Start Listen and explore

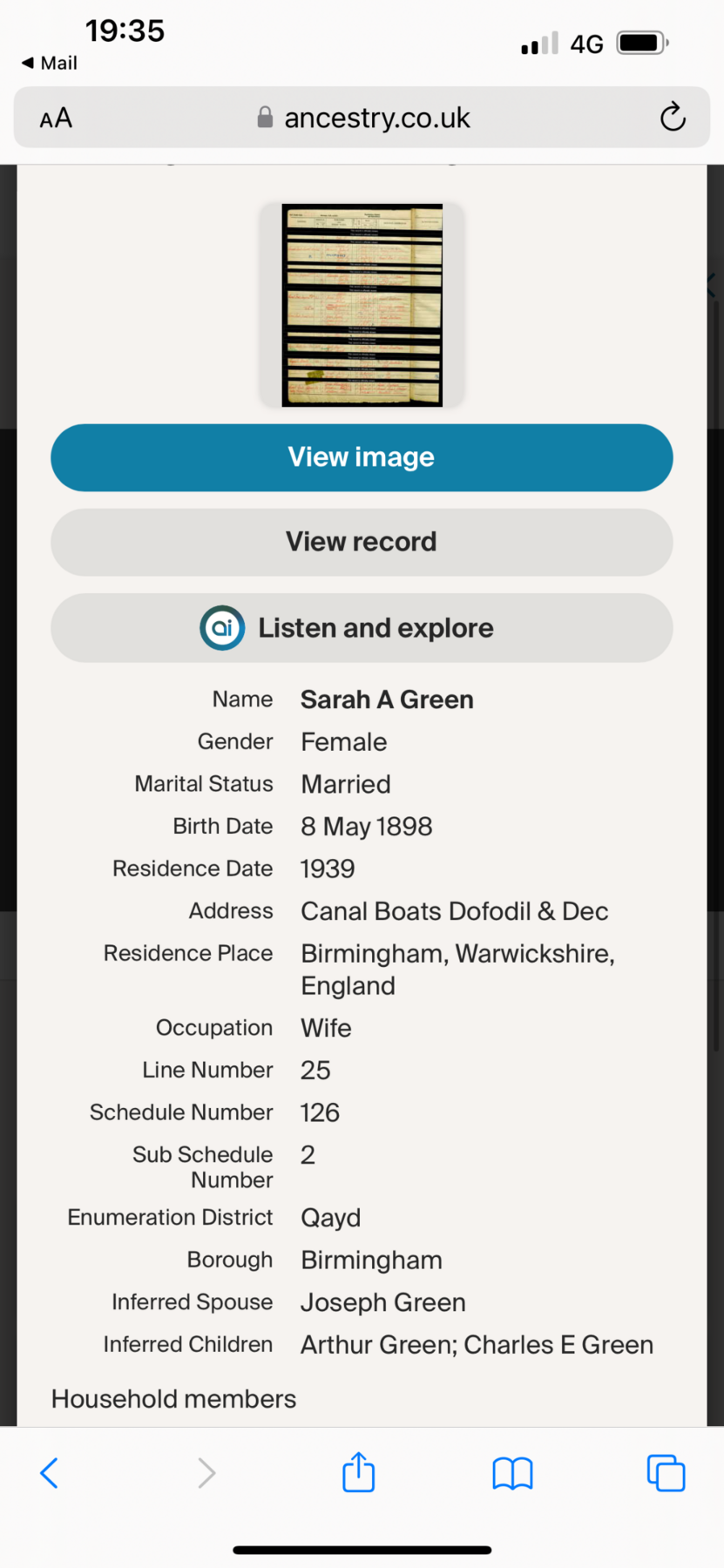click(x=362, y=627)
